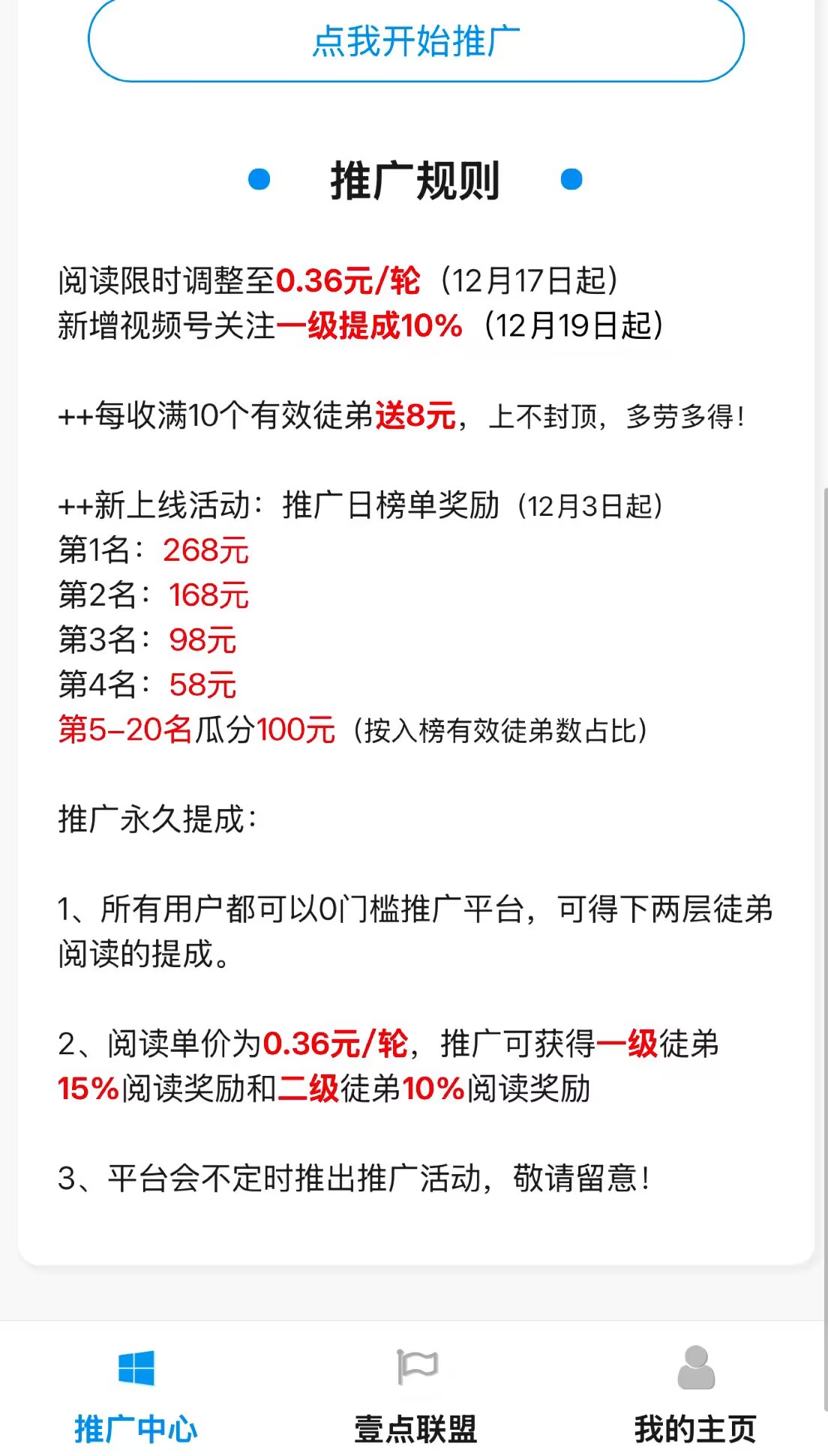Switch to the 壹点联盟 tab
The image size is (828, 1456).
click(415, 1395)
